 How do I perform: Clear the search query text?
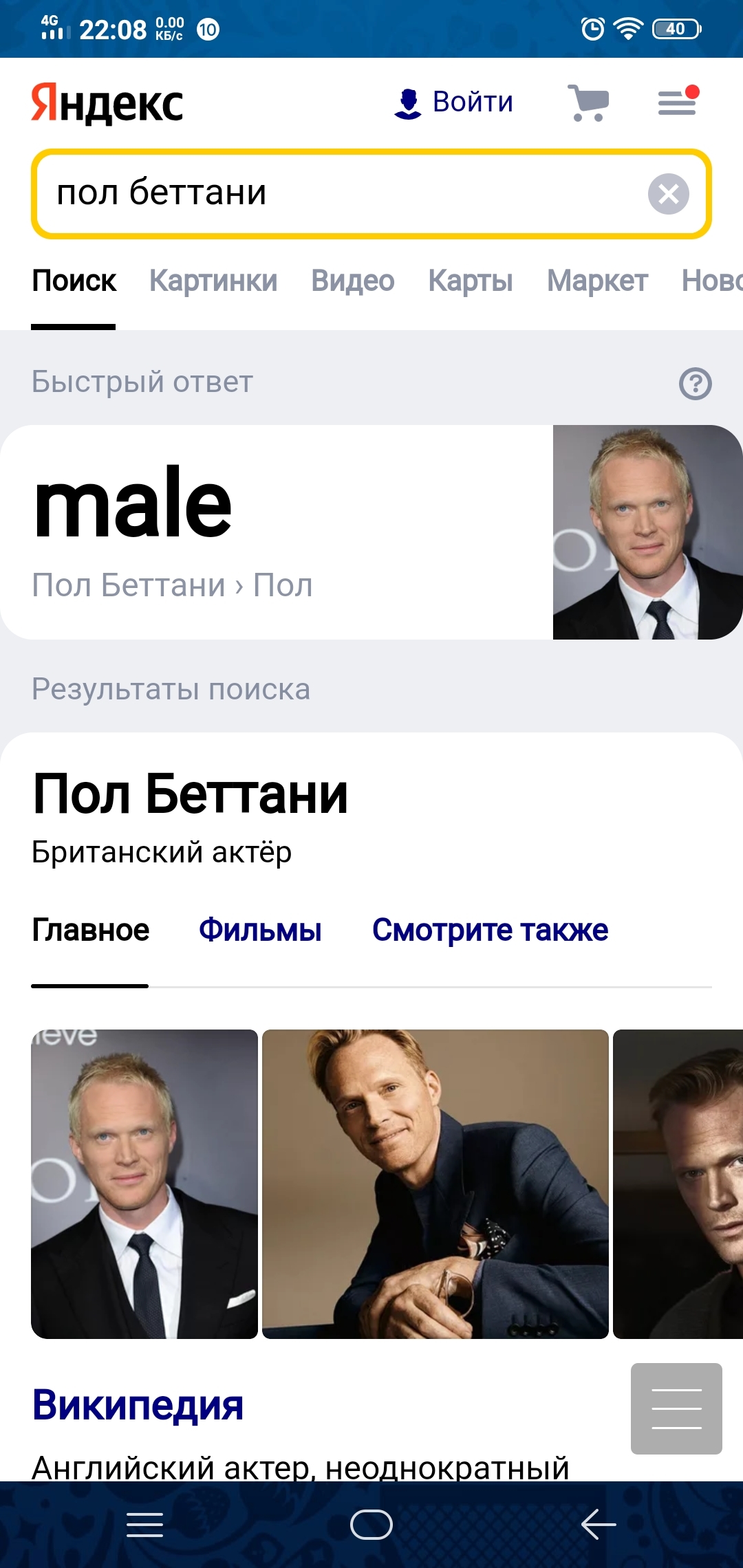point(668,194)
